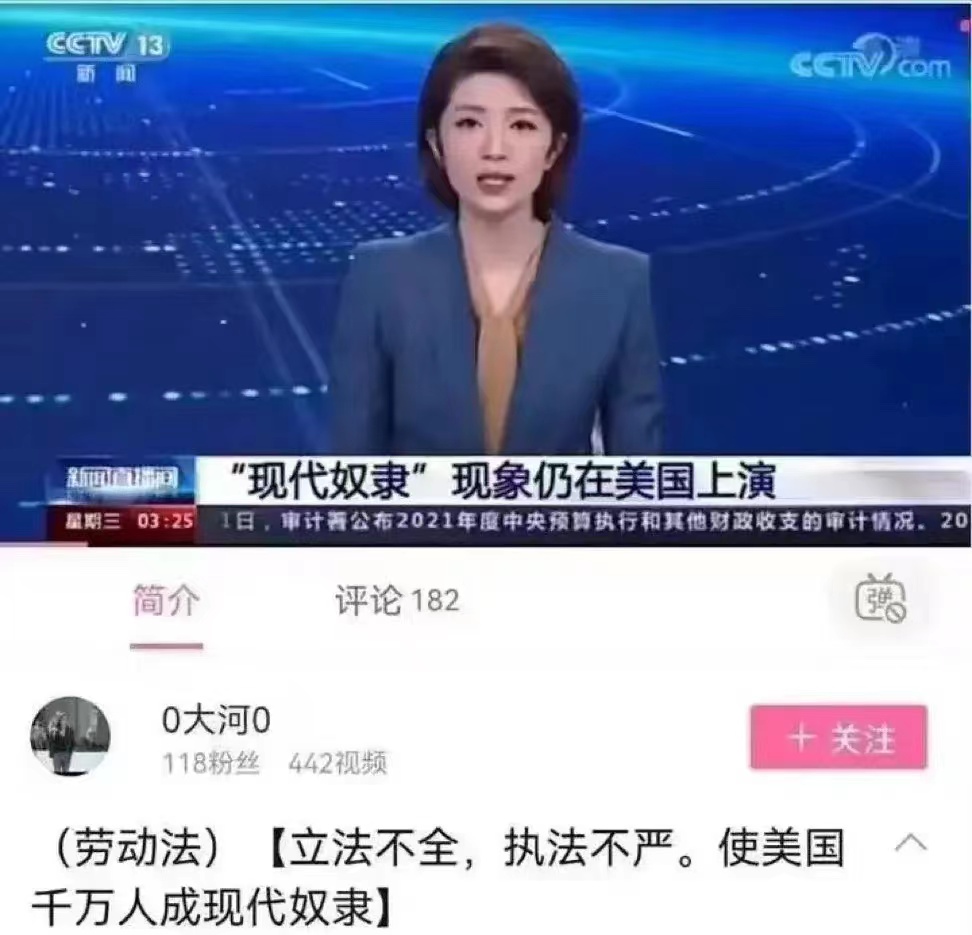The height and width of the screenshot is (935, 972).
Task: Select the 简介 tab
Action: click(x=166, y=602)
